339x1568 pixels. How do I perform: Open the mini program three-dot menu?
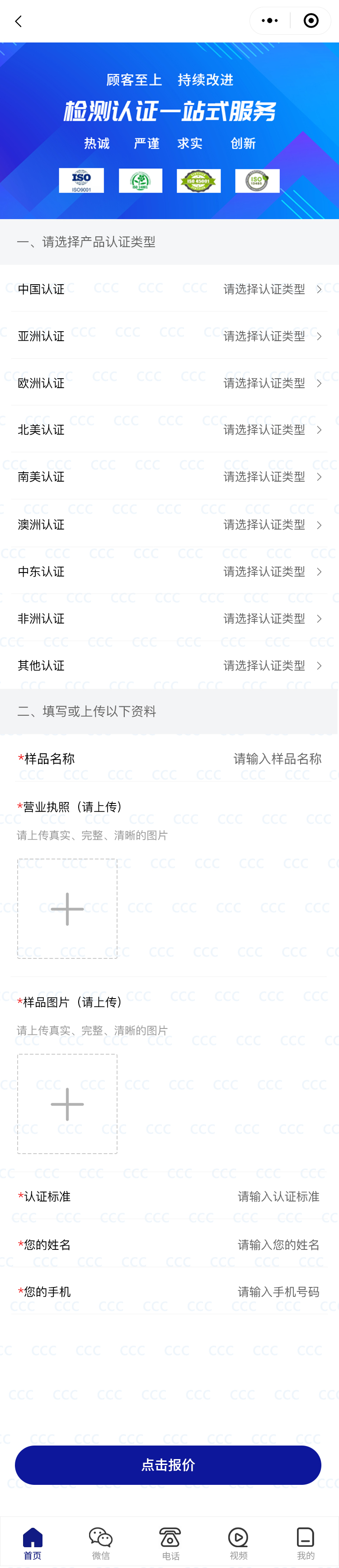coord(269,21)
